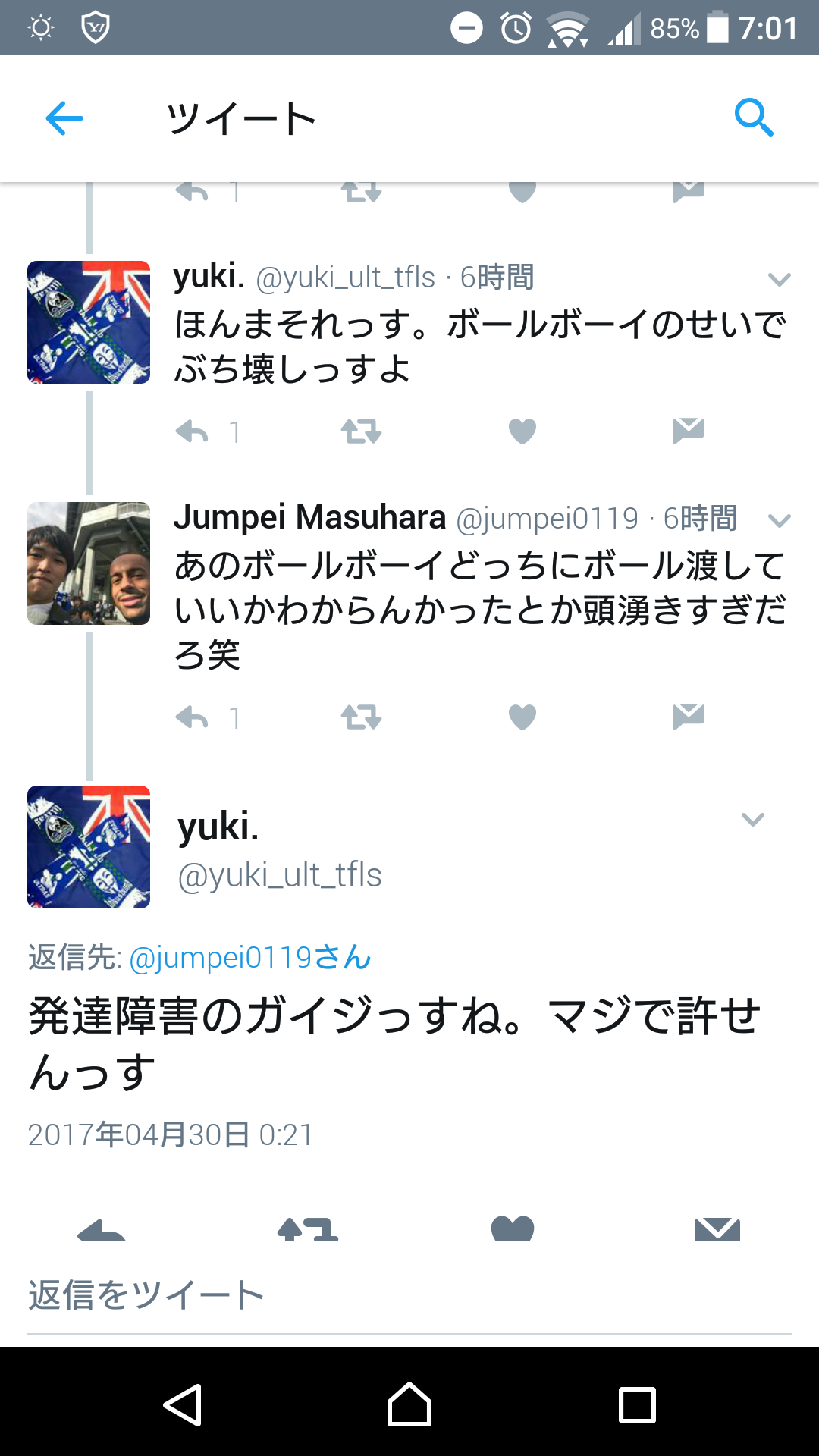Expand options for Jumpei Masuhara's tweet

click(x=779, y=520)
